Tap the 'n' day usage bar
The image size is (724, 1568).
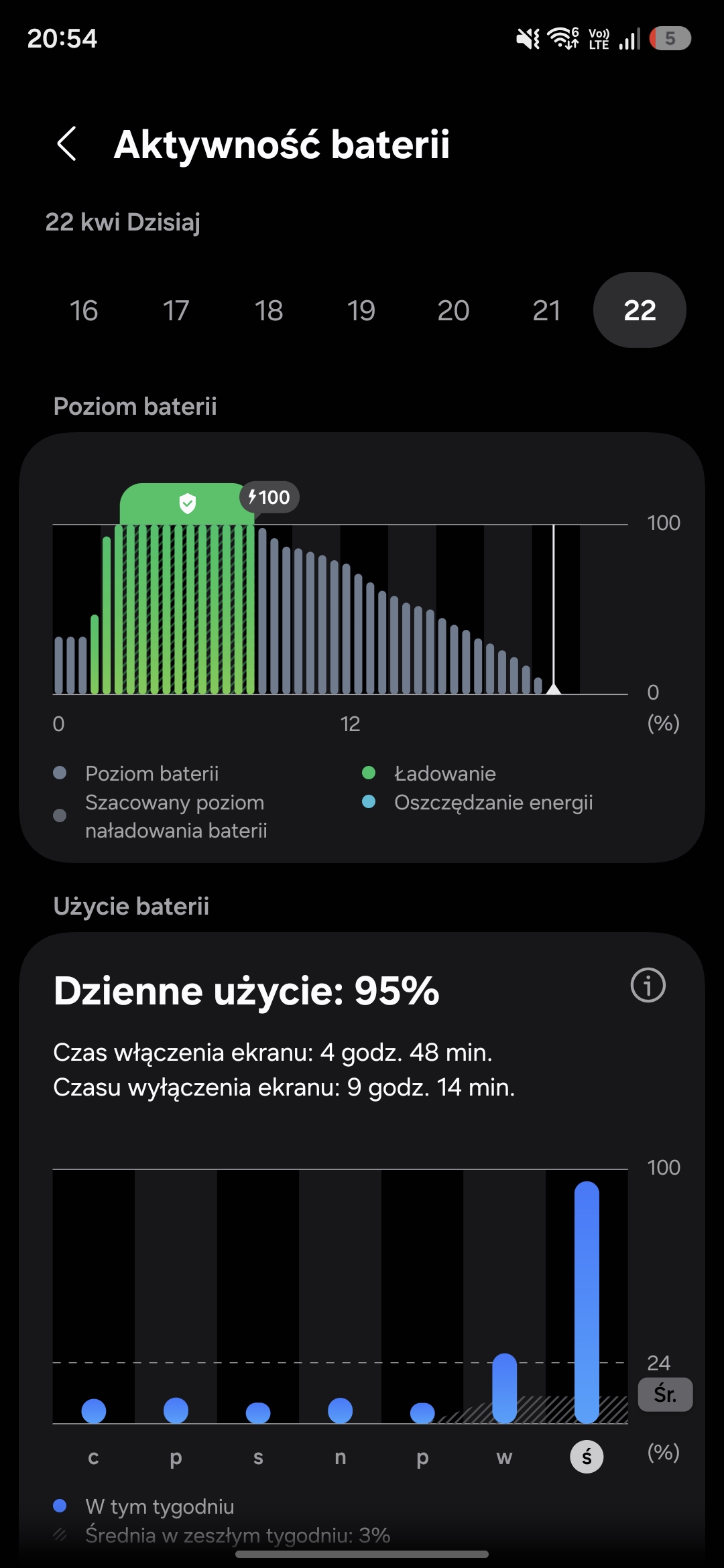pos(341,1411)
